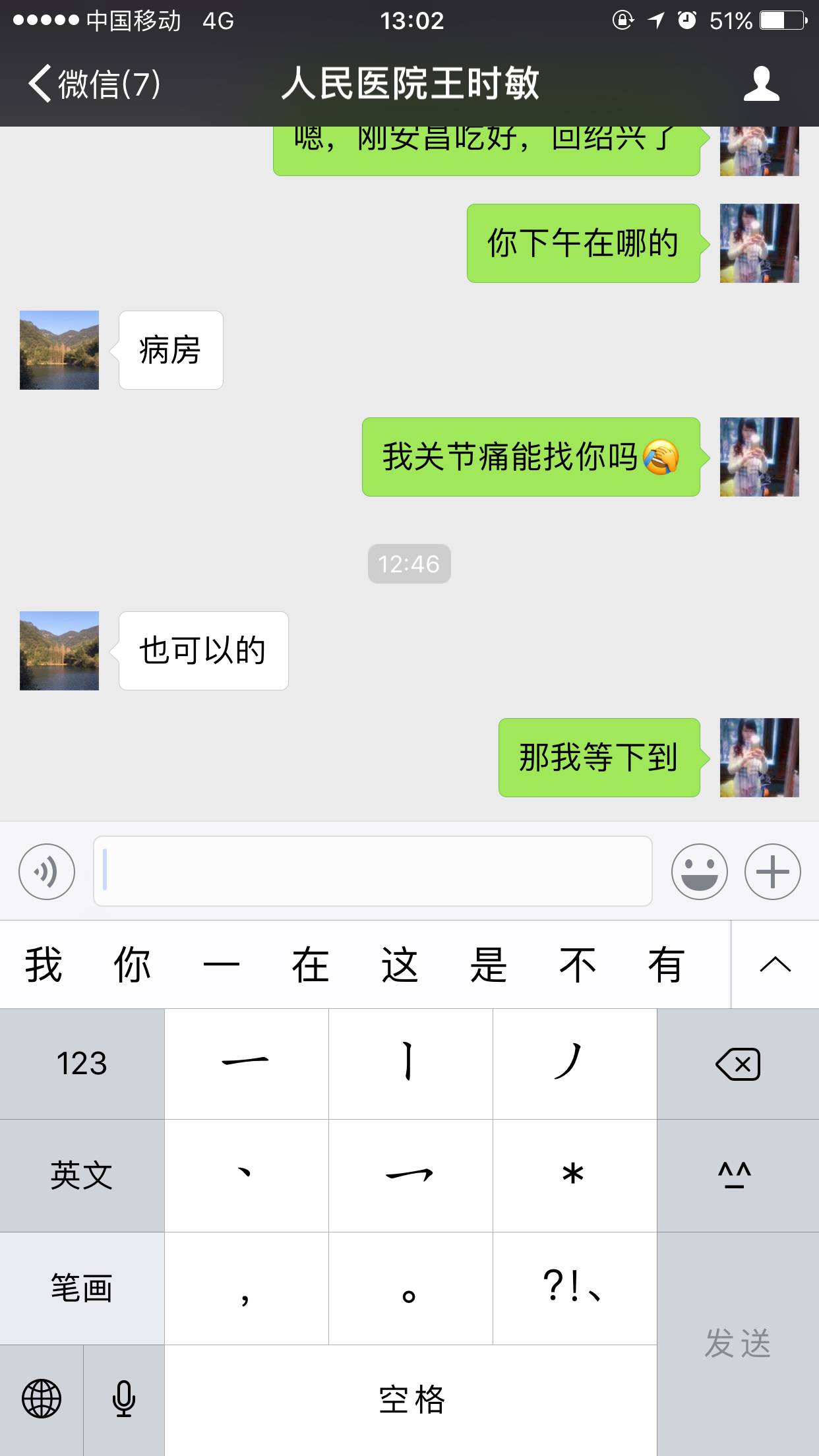
Task: Tap the 空格 space key
Action: pyautogui.click(x=411, y=1400)
